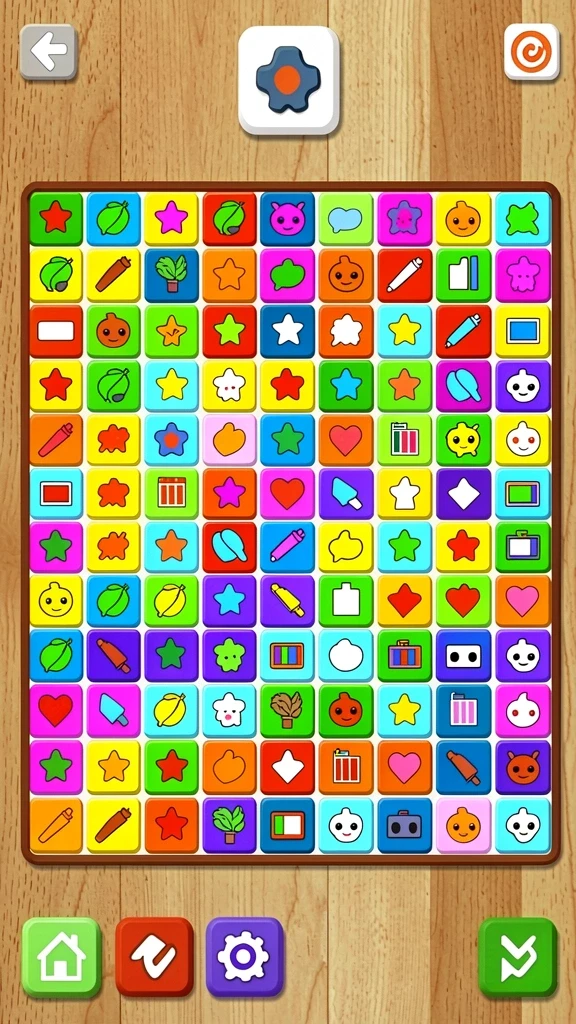This screenshot has width=576, height=1024.
Task: Go back with the arrow button
Action: coord(48,52)
